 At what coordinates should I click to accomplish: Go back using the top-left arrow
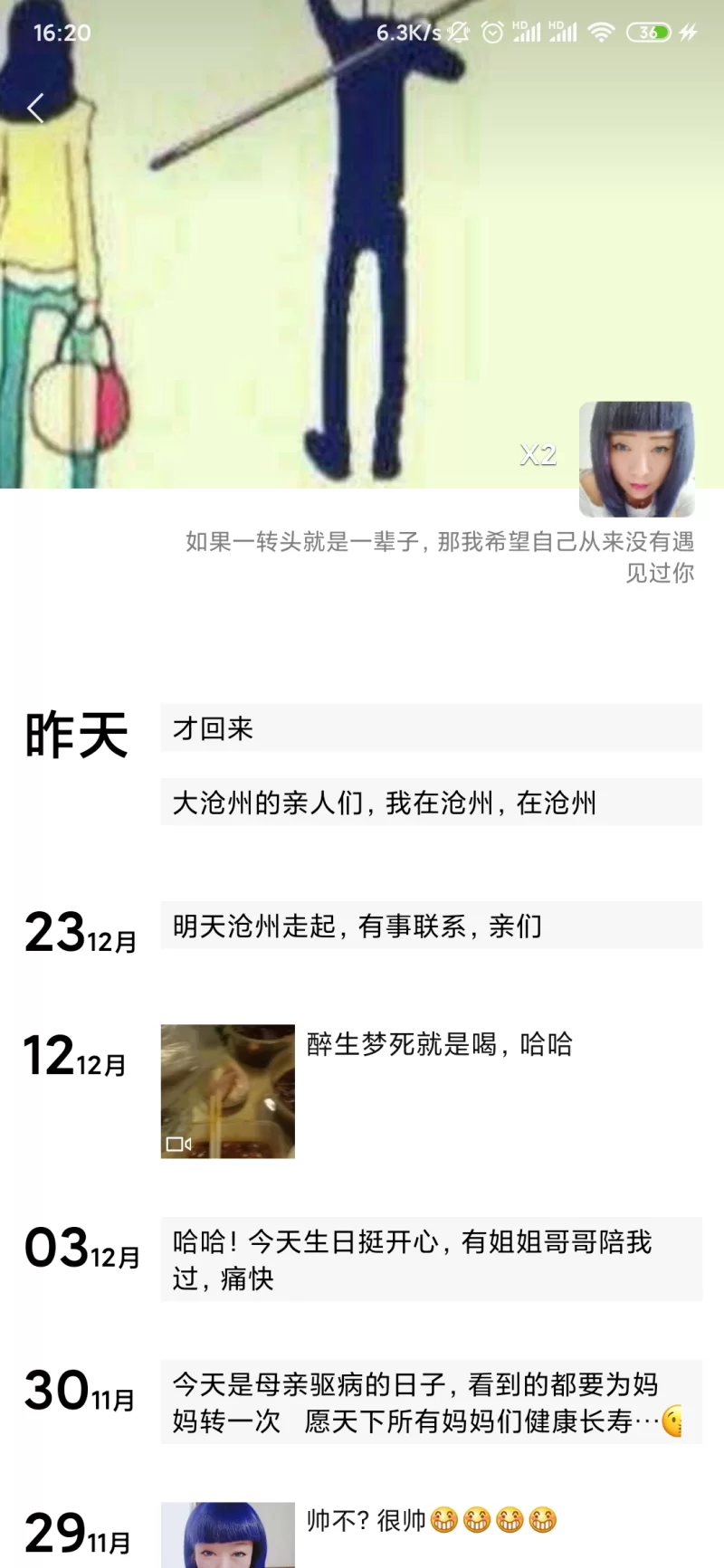36,109
